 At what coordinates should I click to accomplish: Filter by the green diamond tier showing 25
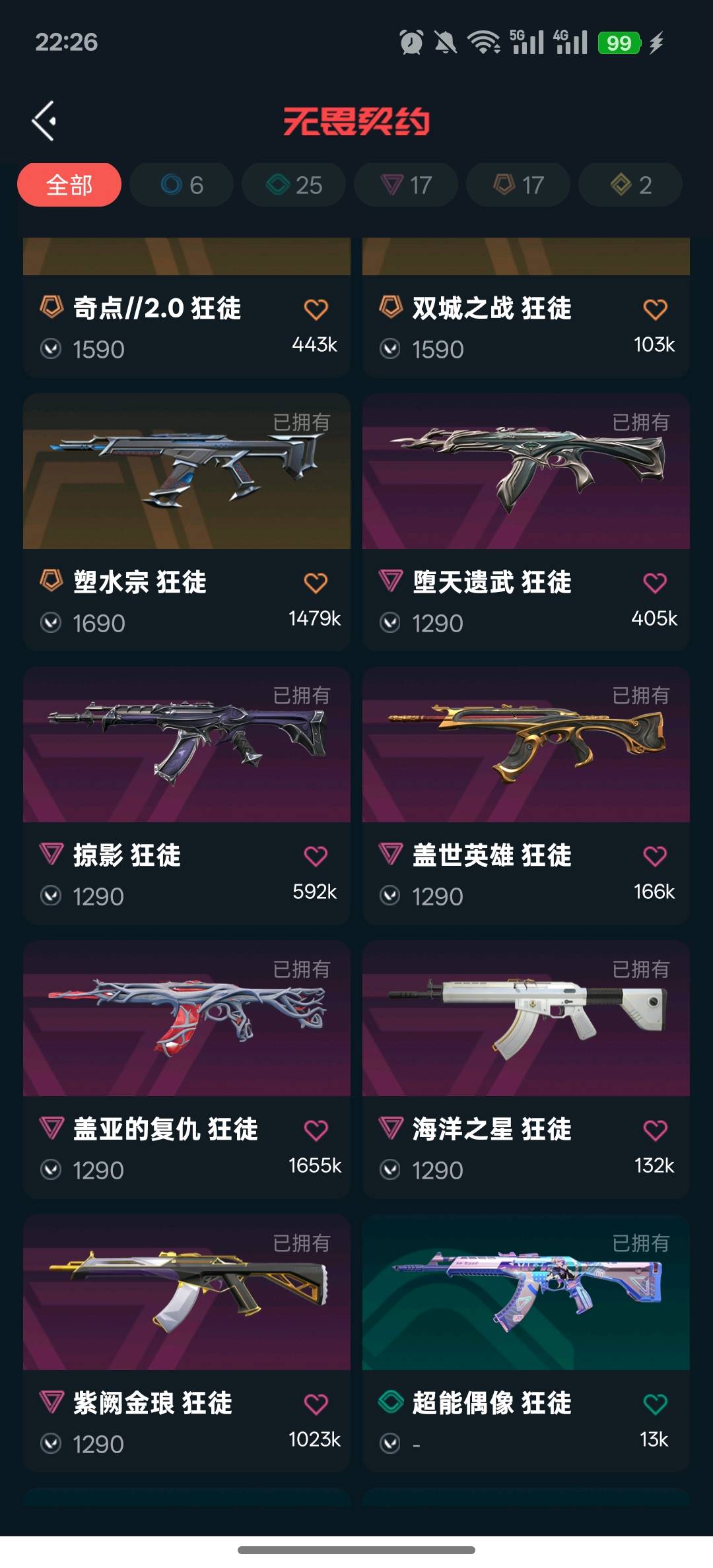(x=294, y=185)
